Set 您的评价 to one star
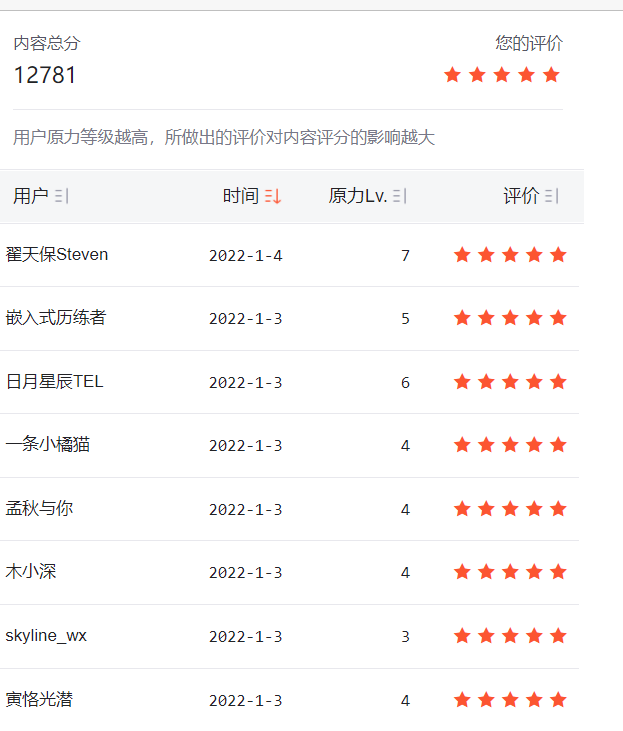Screen dimensions: 623x731 pyautogui.click(x=452, y=75)
